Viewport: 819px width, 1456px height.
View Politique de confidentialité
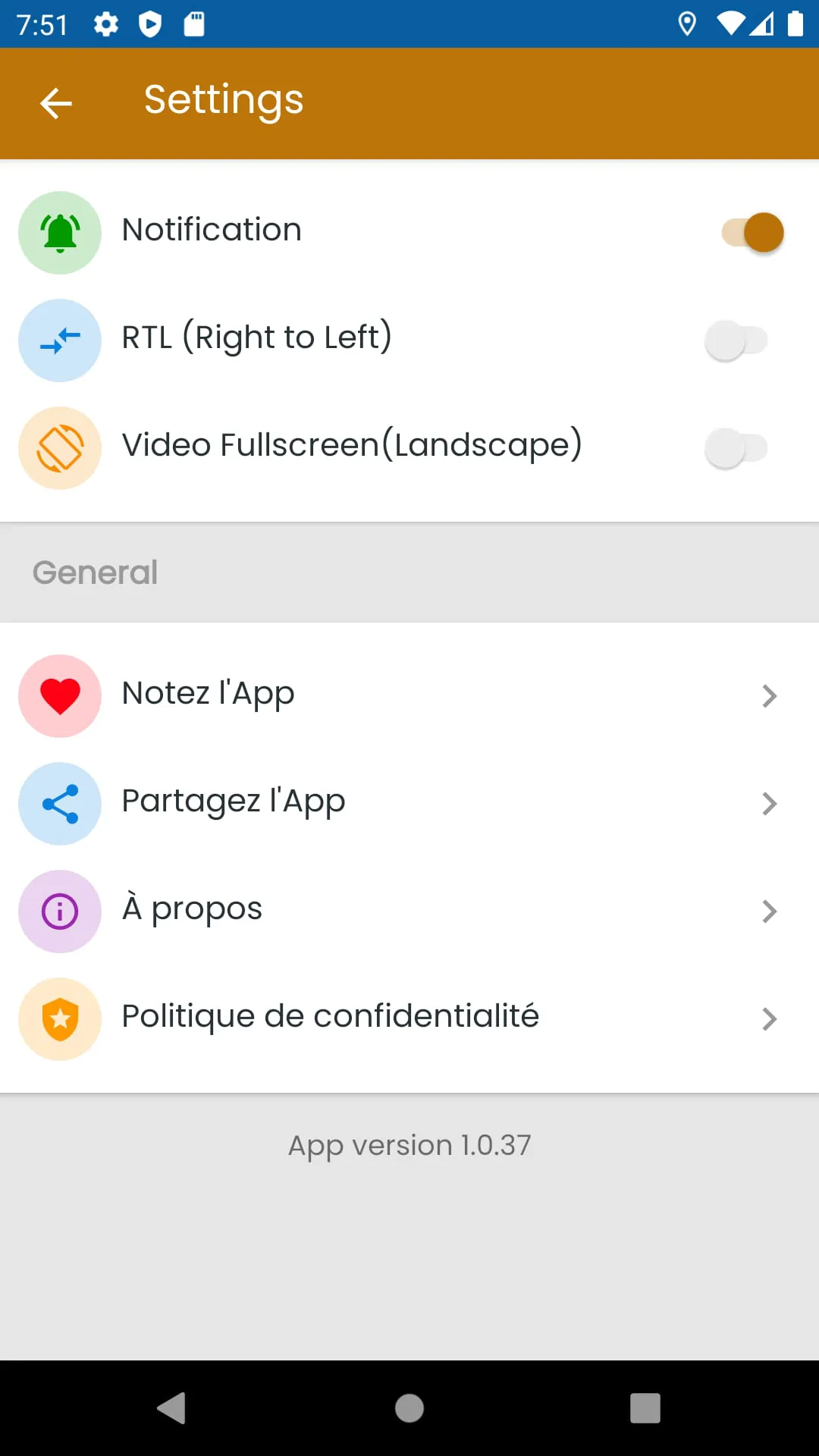tap(409, 1018)
